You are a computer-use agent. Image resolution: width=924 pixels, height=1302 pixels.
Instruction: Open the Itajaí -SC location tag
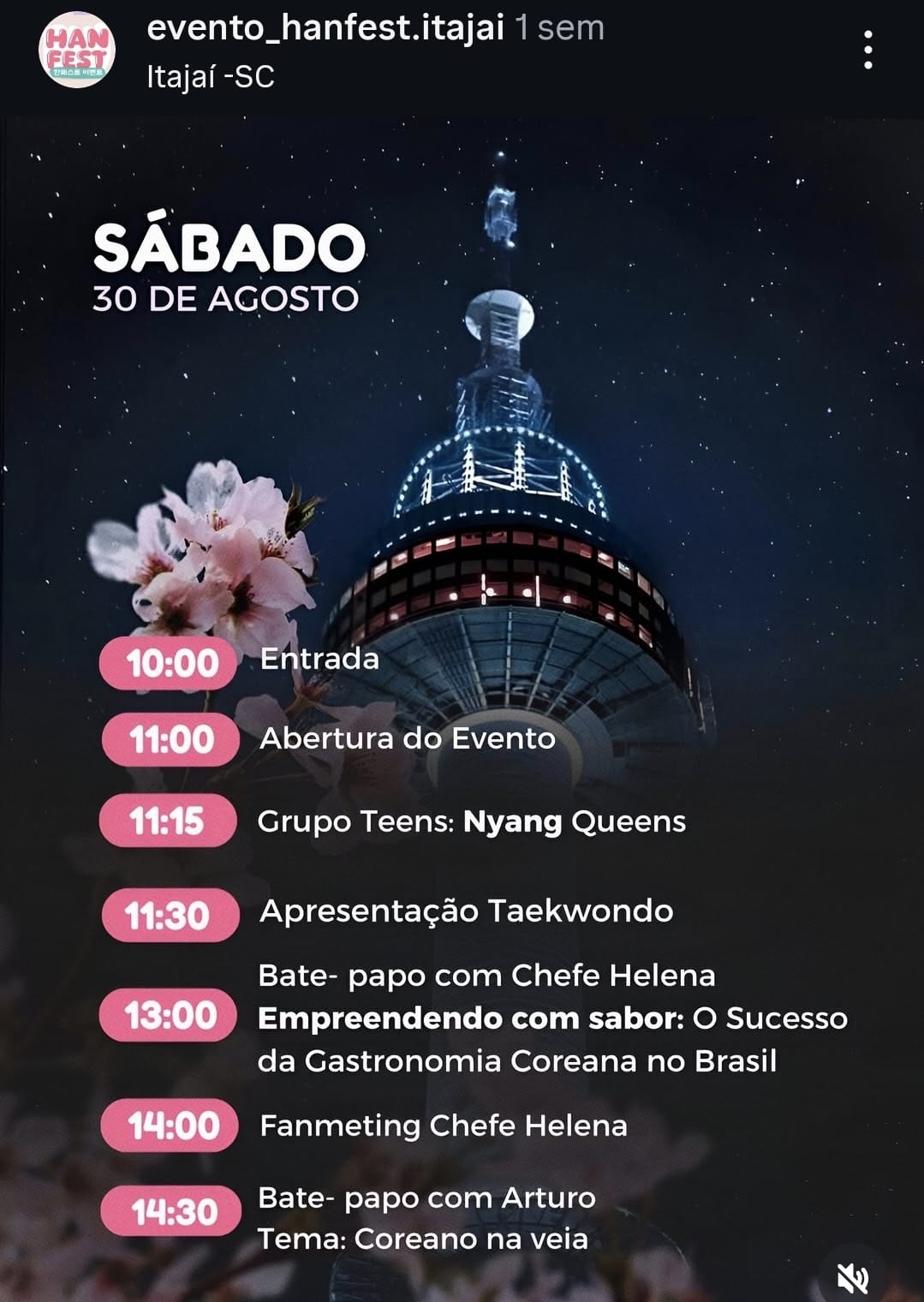point(211,77)
